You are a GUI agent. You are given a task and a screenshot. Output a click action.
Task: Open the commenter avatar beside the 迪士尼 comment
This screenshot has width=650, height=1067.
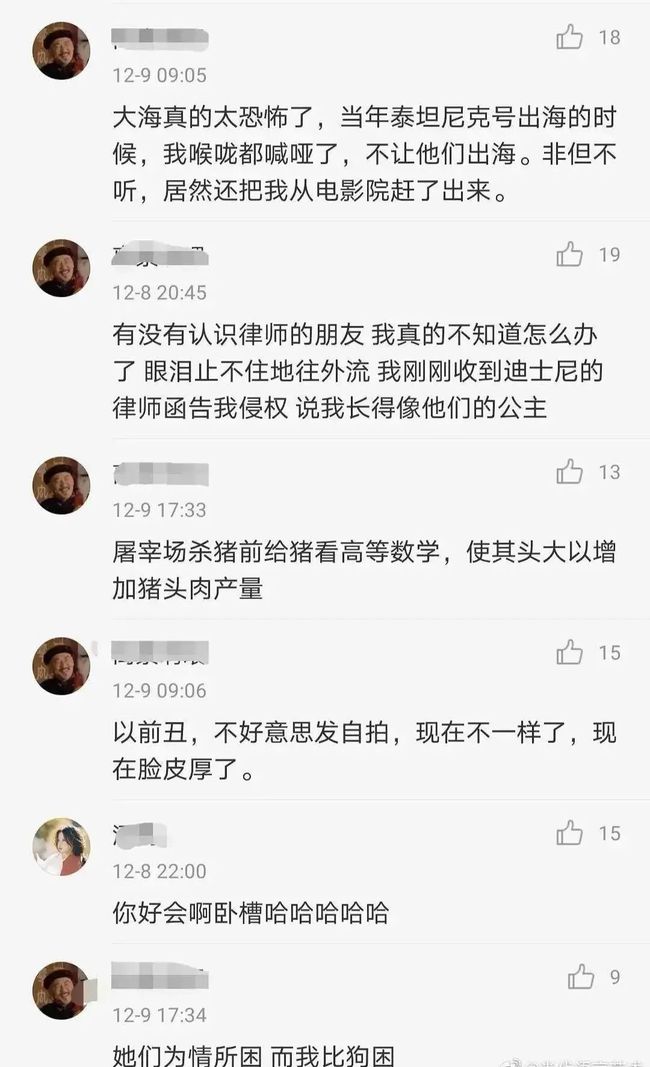pos(61,268)
